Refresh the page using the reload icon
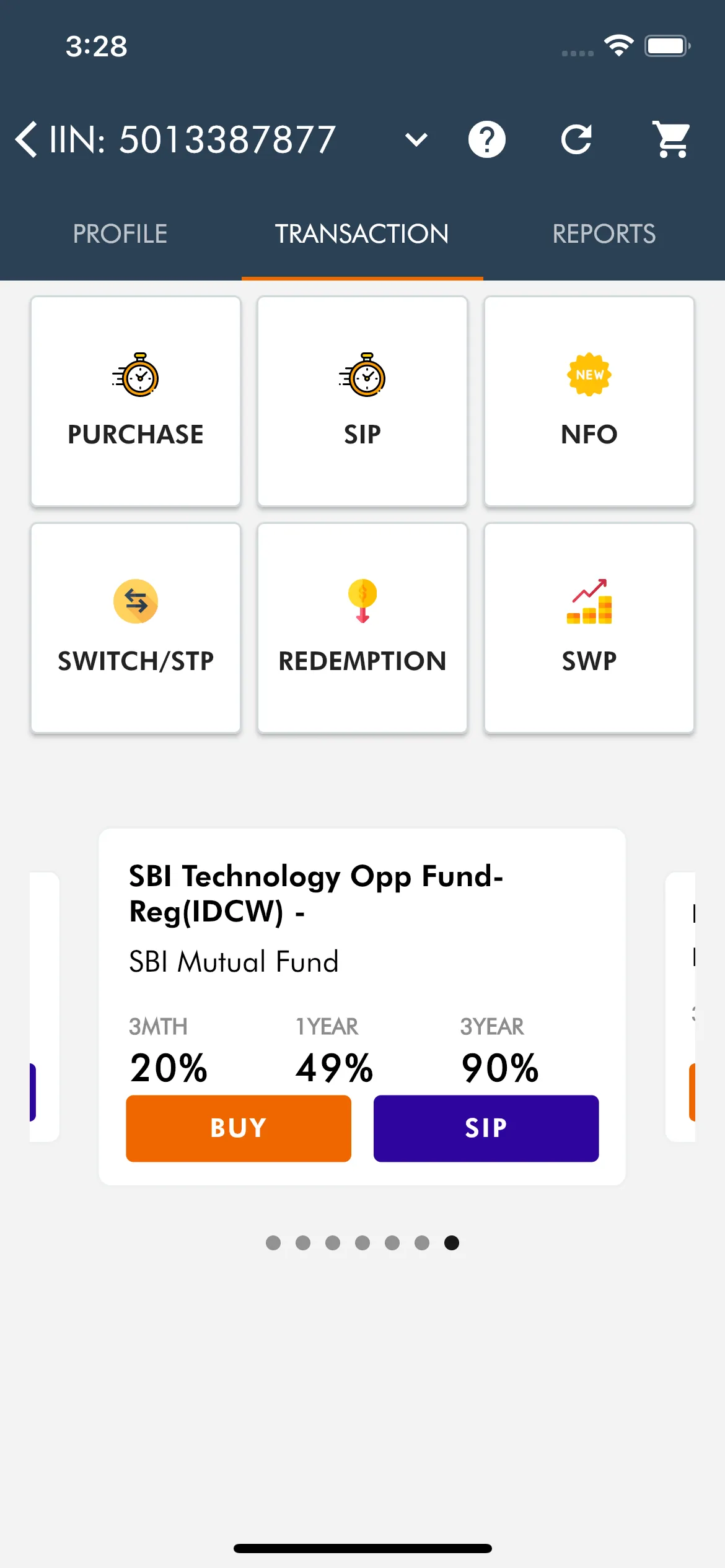 tap(576, 139)
